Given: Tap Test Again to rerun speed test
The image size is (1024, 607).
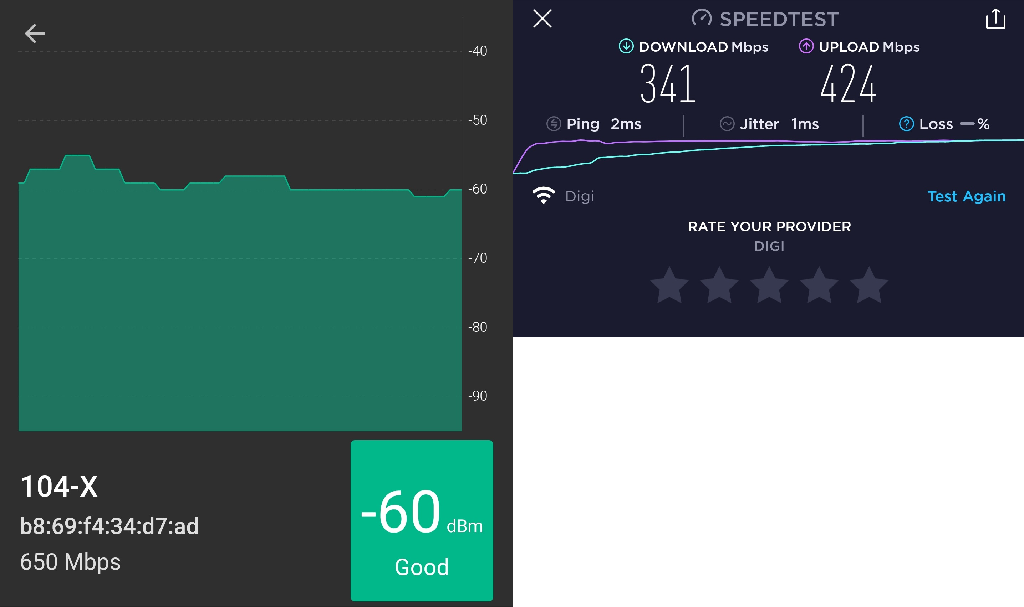Looking at the screenshot, I should 966,196.
